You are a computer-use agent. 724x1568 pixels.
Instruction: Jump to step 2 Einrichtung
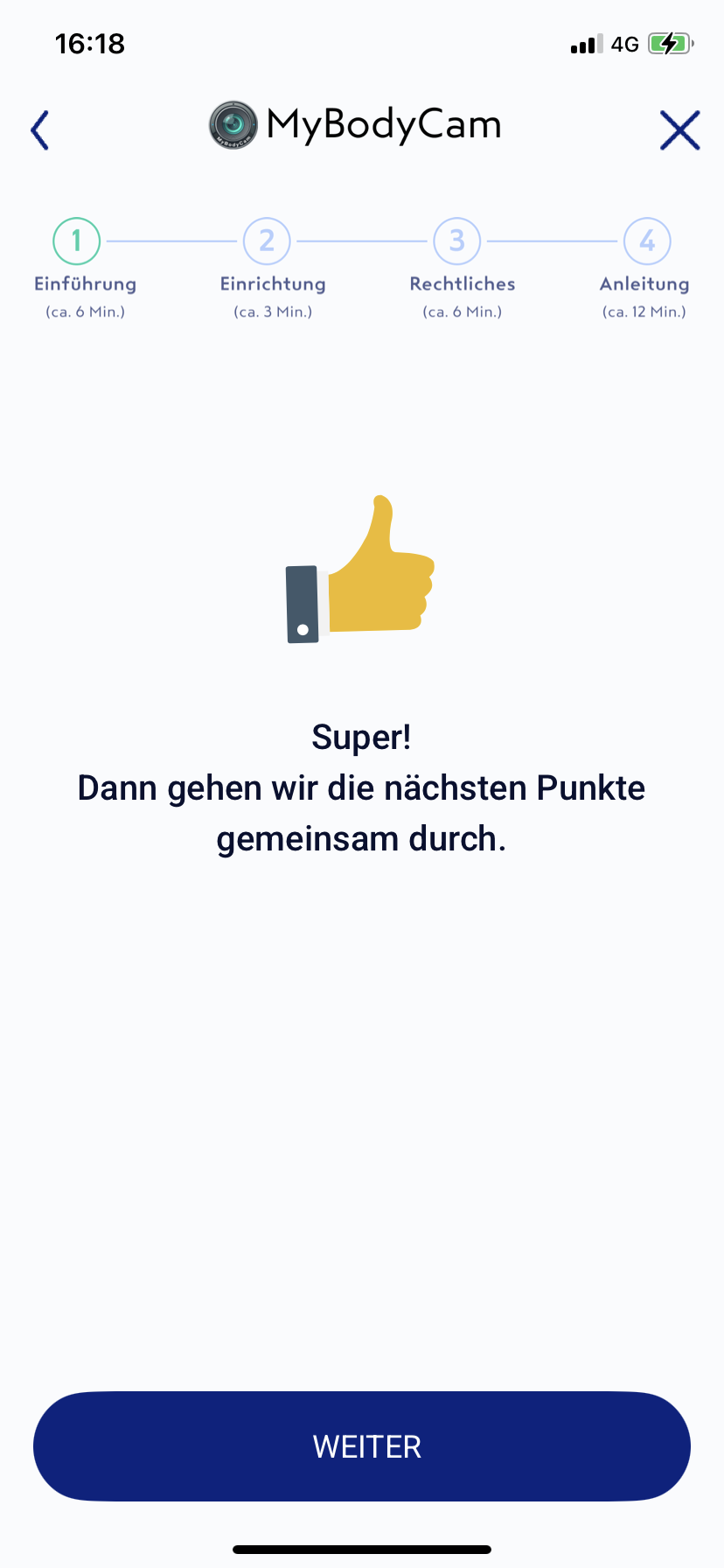coord(267,241)
